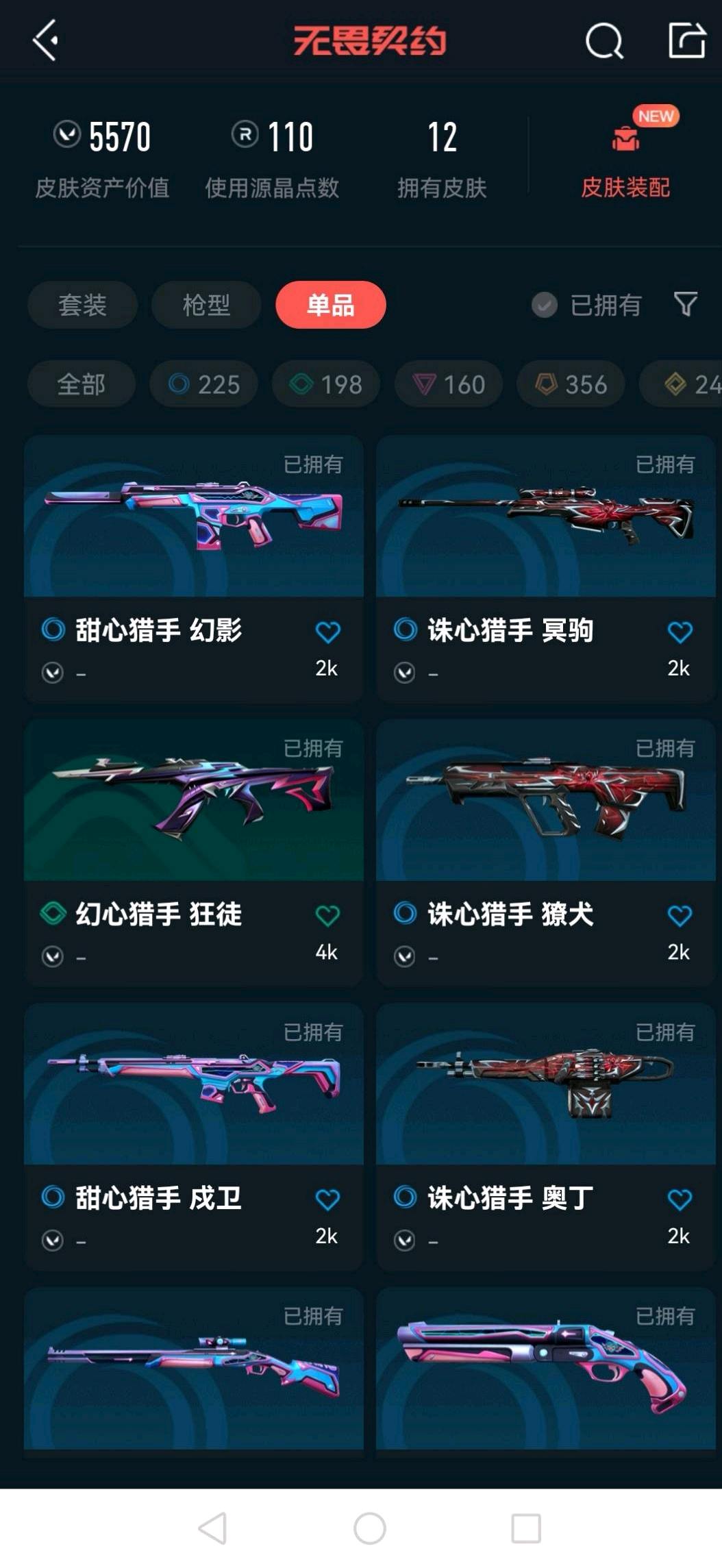Share this skin collection page
This screenshot has width=722, height=1568.
click(686, 40)
